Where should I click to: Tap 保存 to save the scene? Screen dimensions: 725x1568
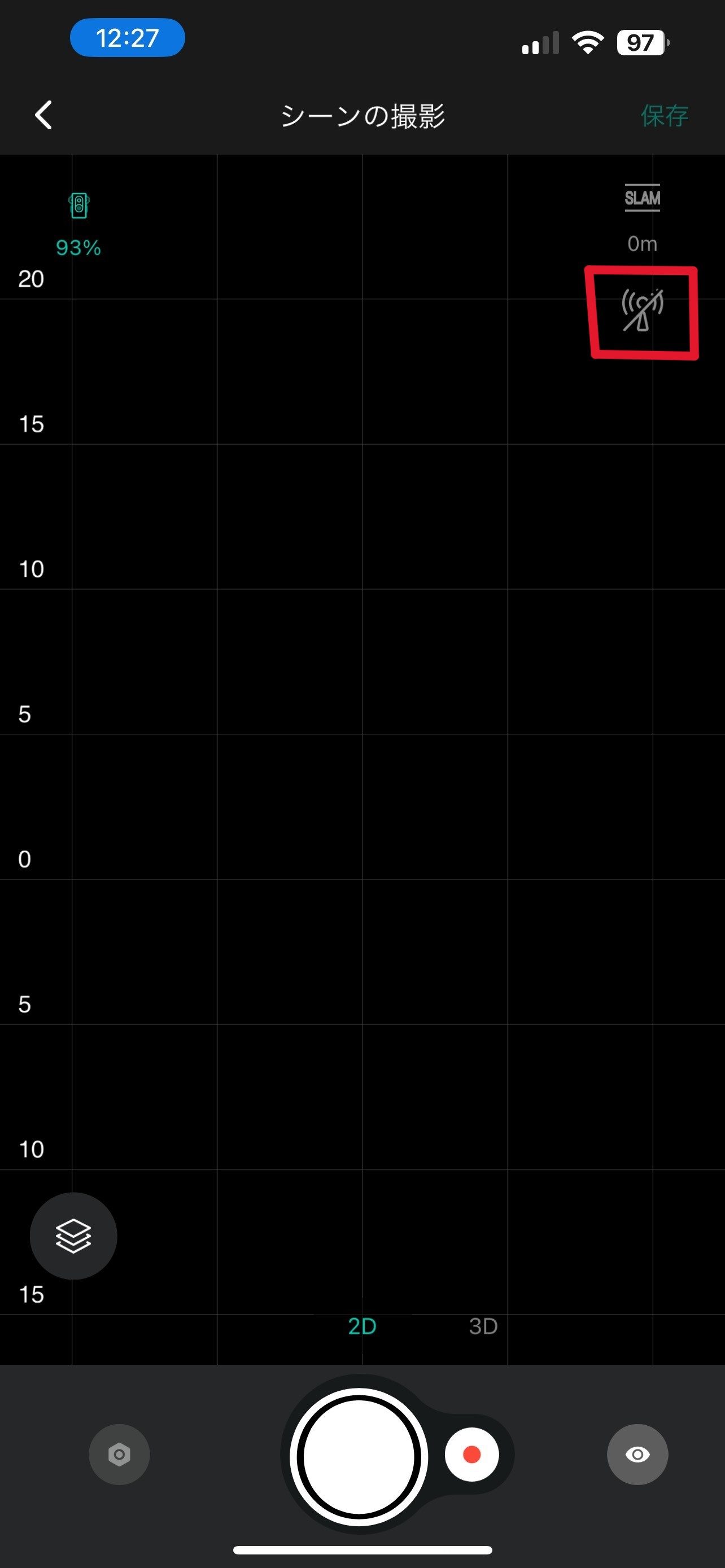(x=664, y=116)
